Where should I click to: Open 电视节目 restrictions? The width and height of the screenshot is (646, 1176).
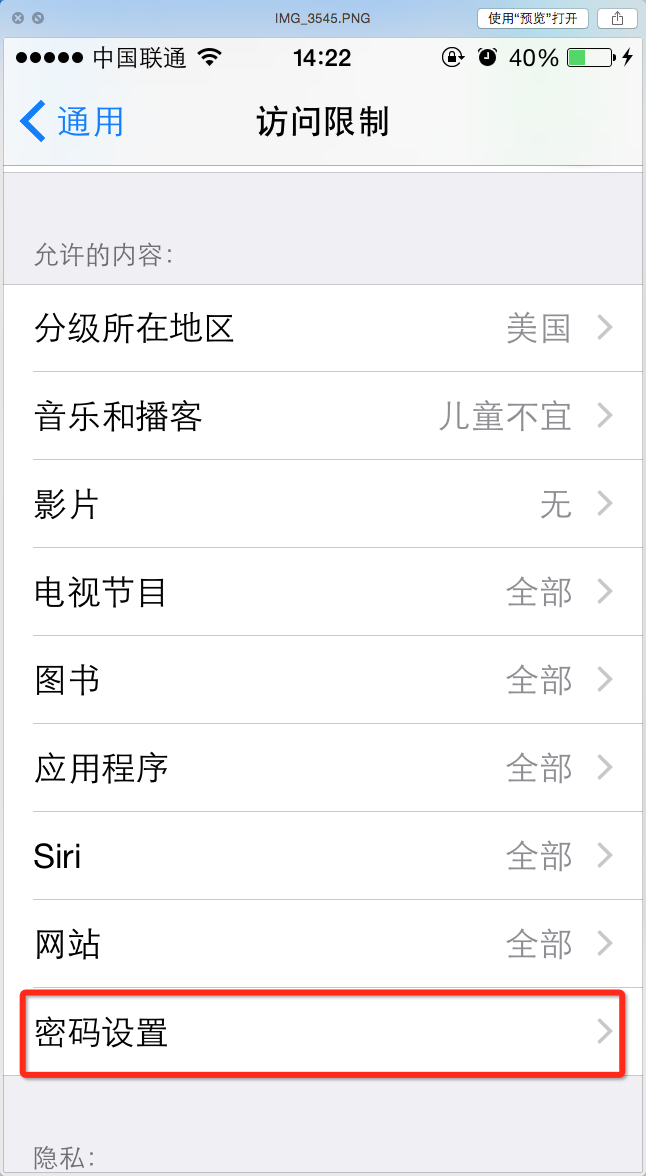(x=323, y=592)
